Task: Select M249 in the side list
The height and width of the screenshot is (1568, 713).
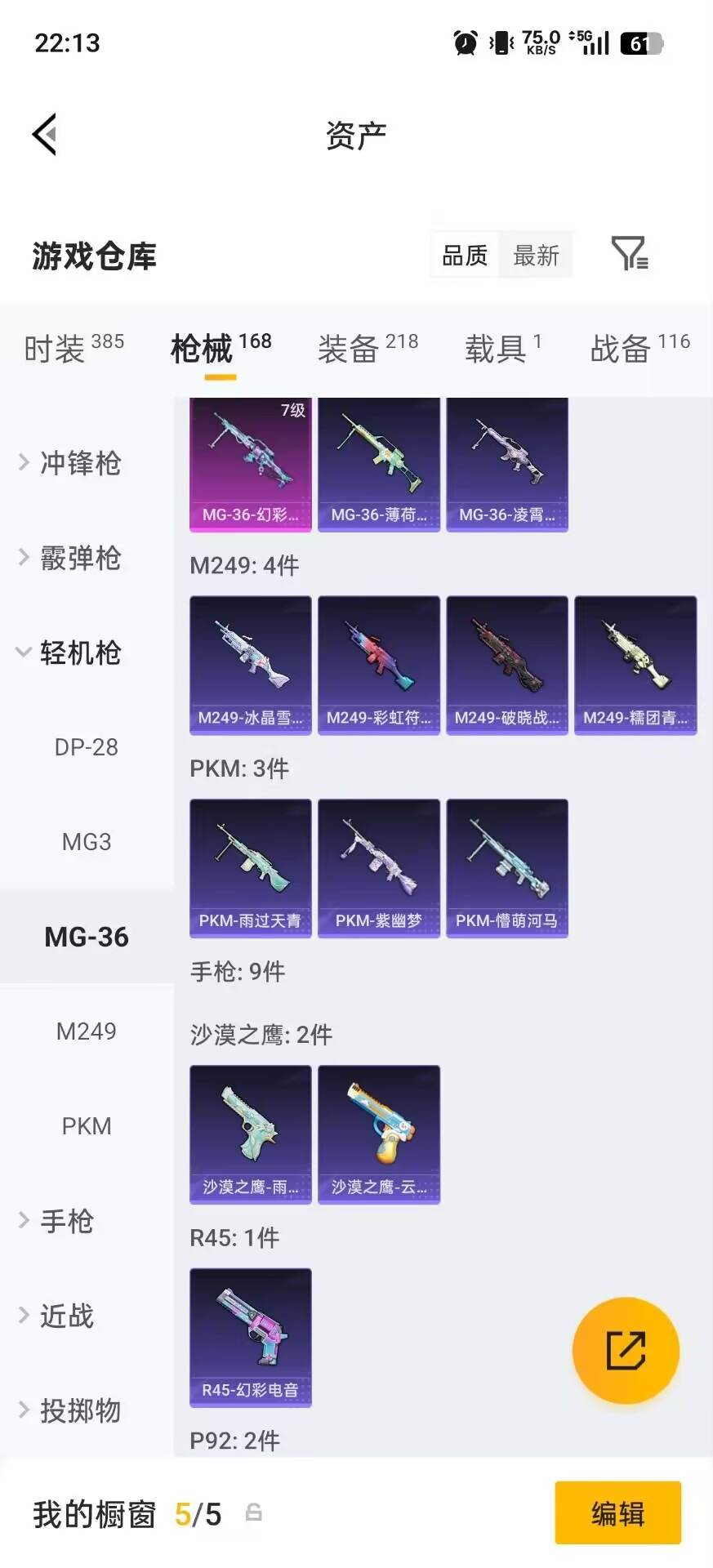Action: click(x=86, y=1031)
